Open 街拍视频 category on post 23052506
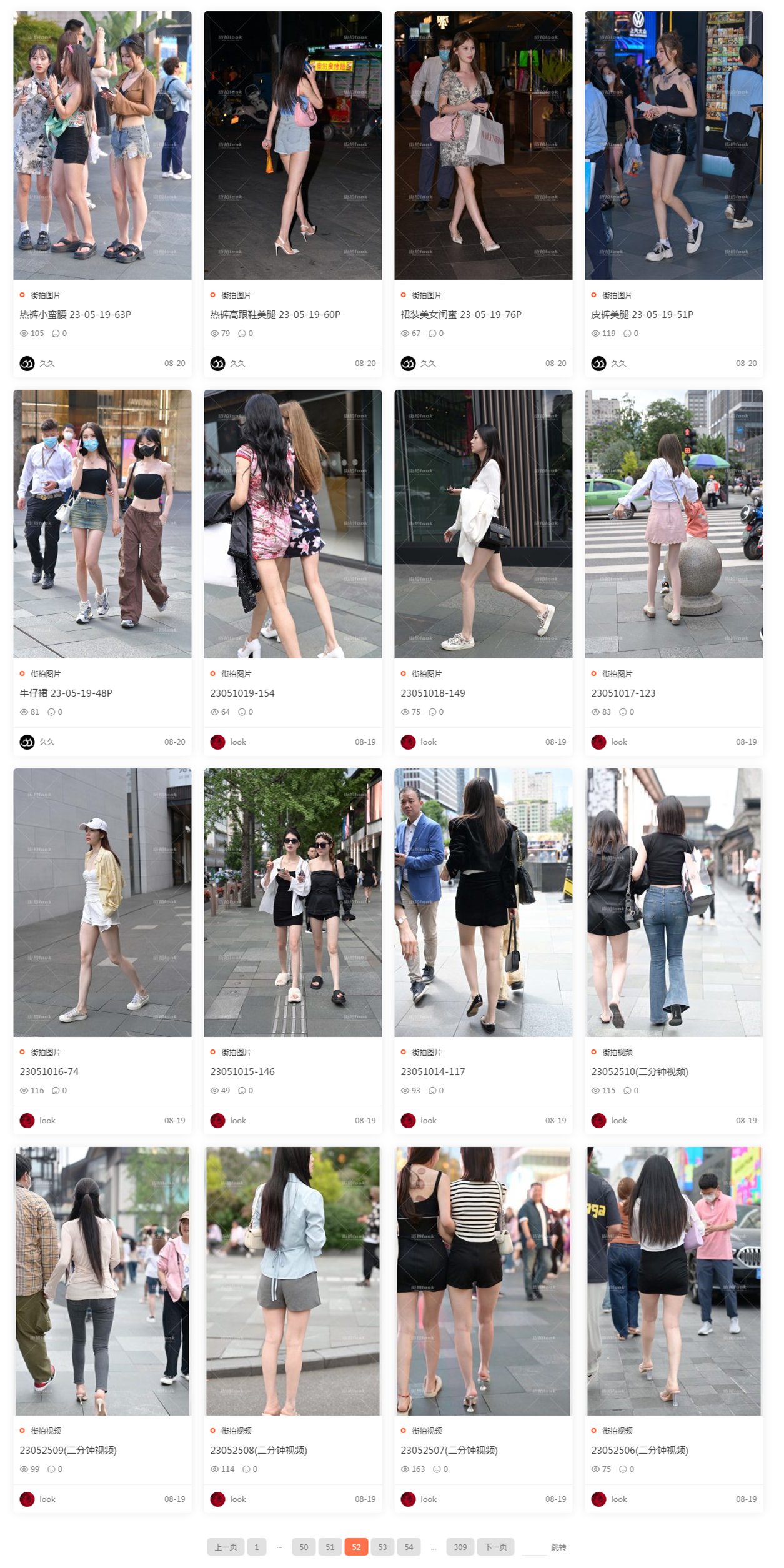 click(x=617, y=1431)
